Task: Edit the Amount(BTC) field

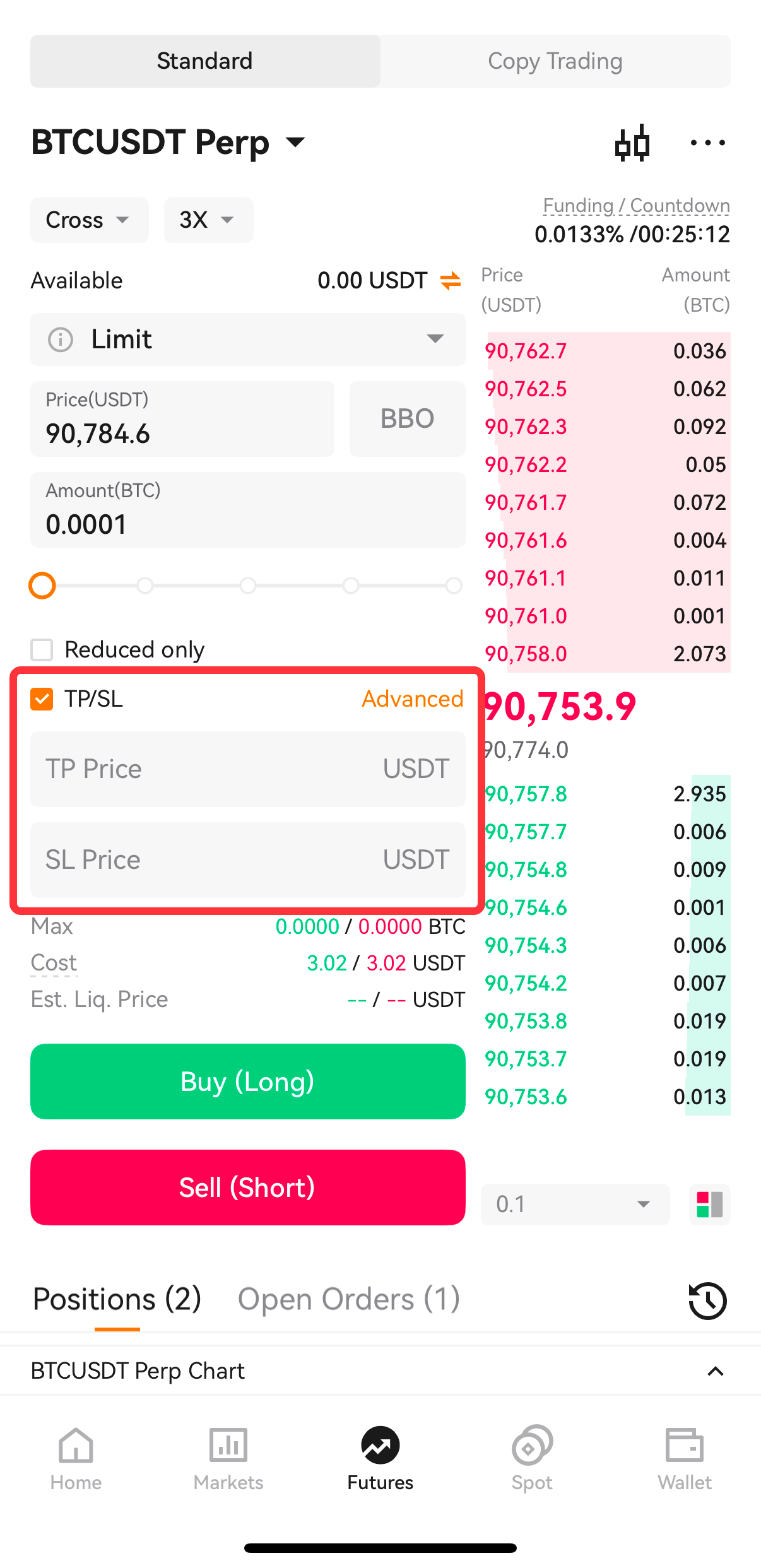Action: [247, 510]
